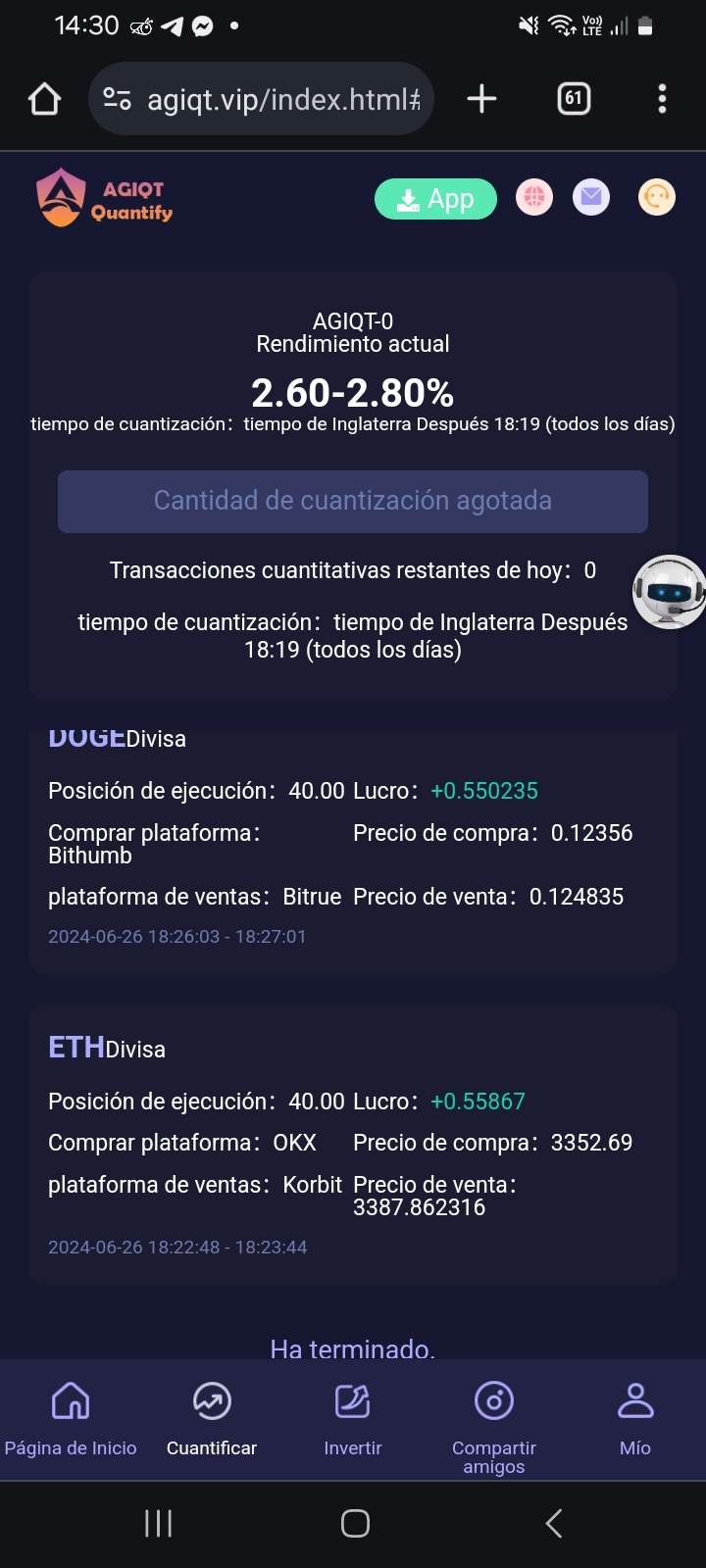Open the browser's home page button
This screenshot has width=706, height=1568.
pyautogui.click(x=45, y=99)
